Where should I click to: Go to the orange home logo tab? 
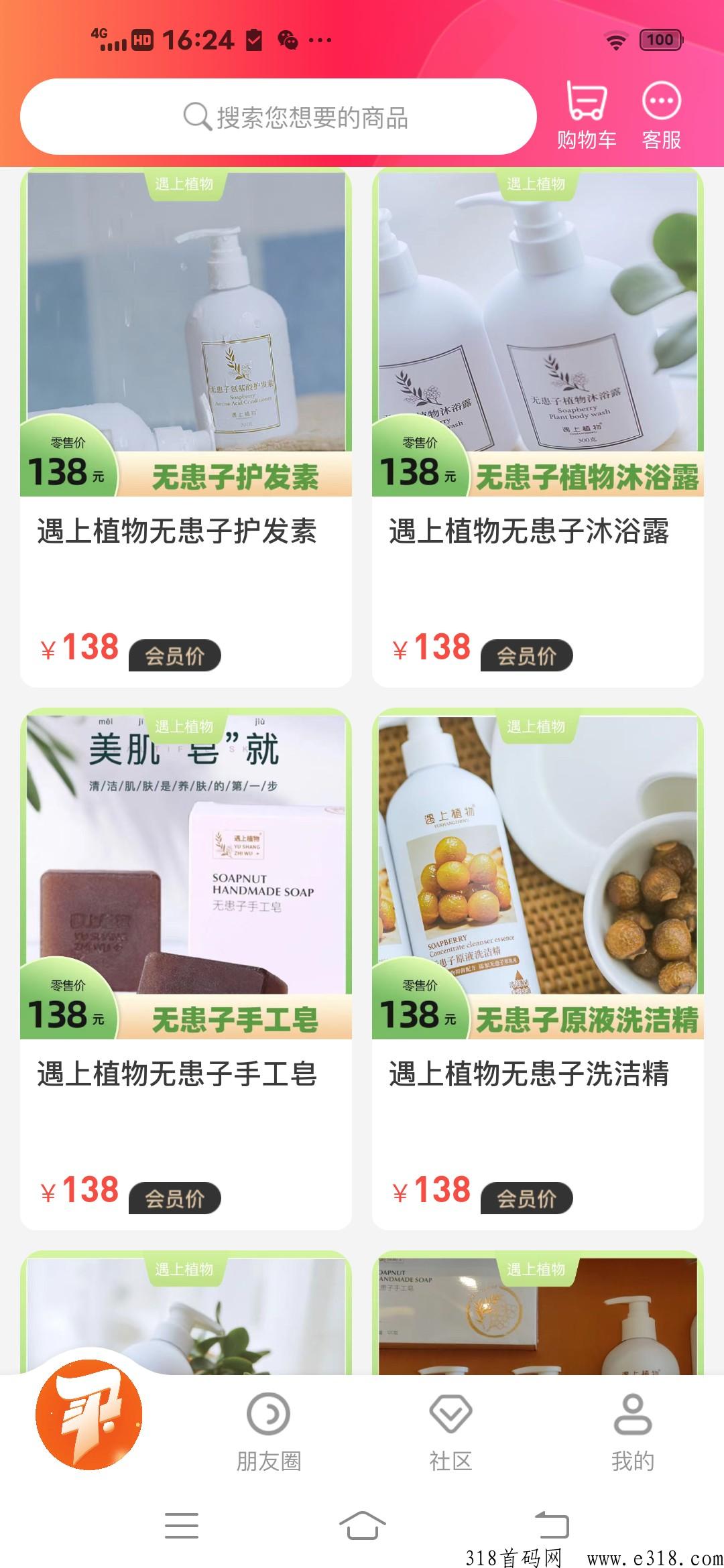click(89, 1414)
